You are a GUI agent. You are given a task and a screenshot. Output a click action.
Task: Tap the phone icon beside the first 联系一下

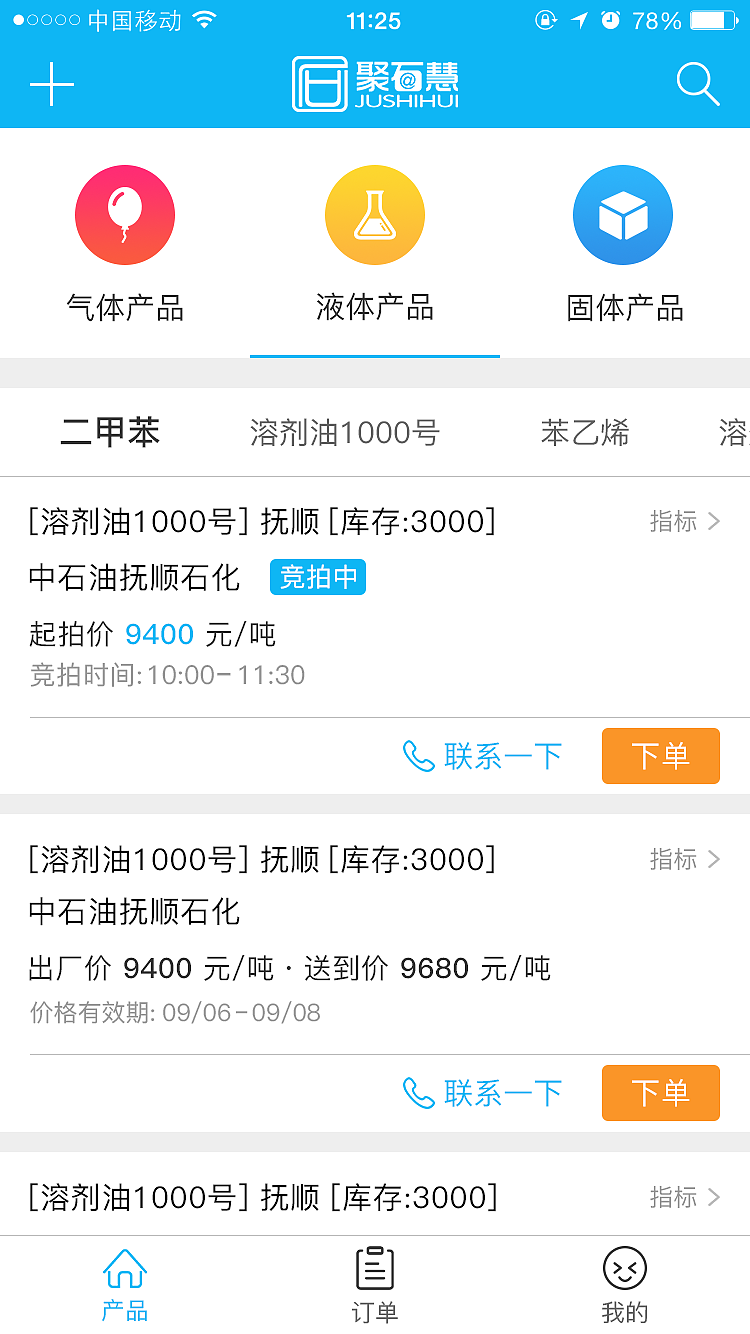click(x=420, y=757)
